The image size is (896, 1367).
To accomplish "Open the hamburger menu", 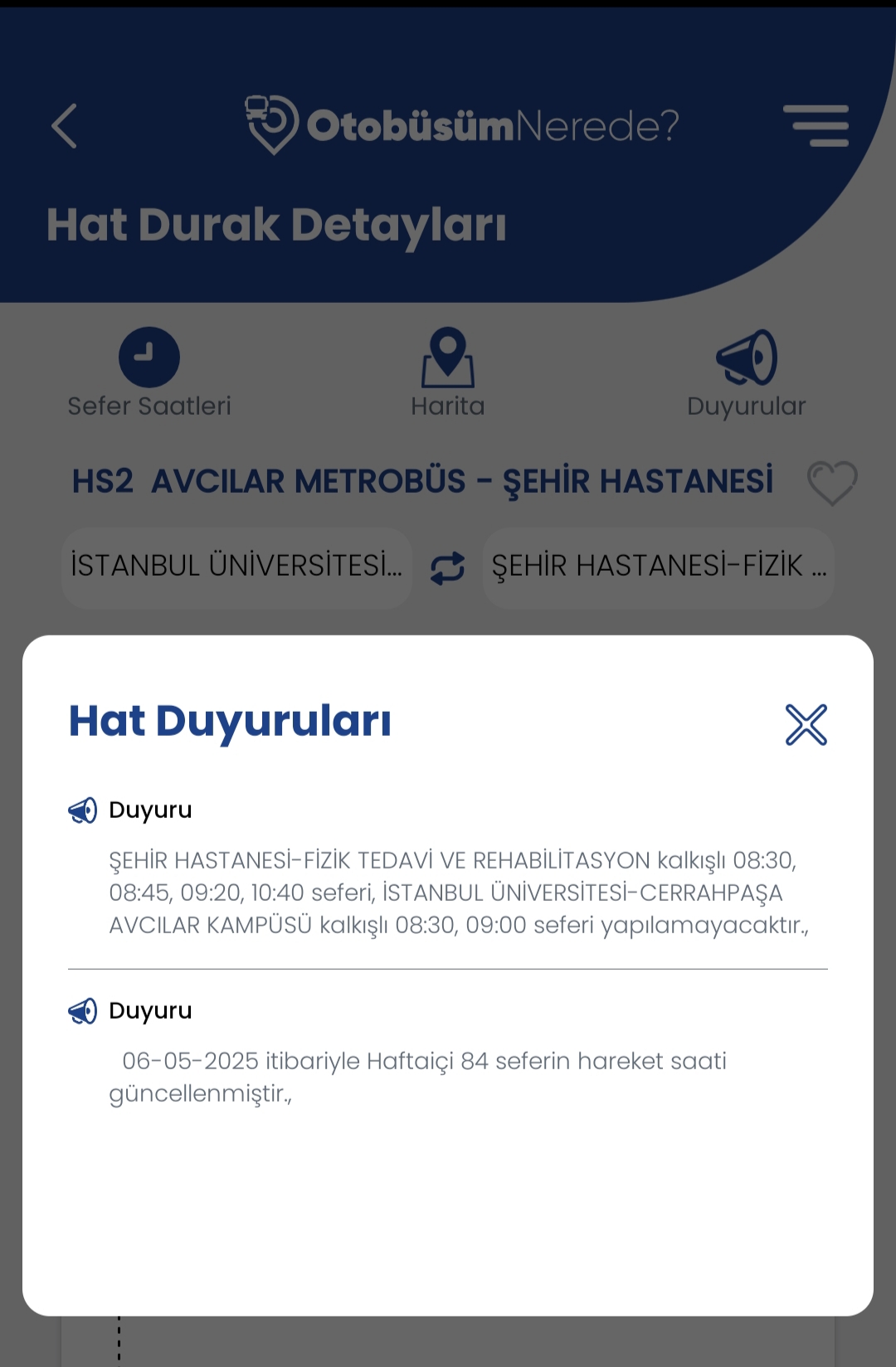I will 816,125.
